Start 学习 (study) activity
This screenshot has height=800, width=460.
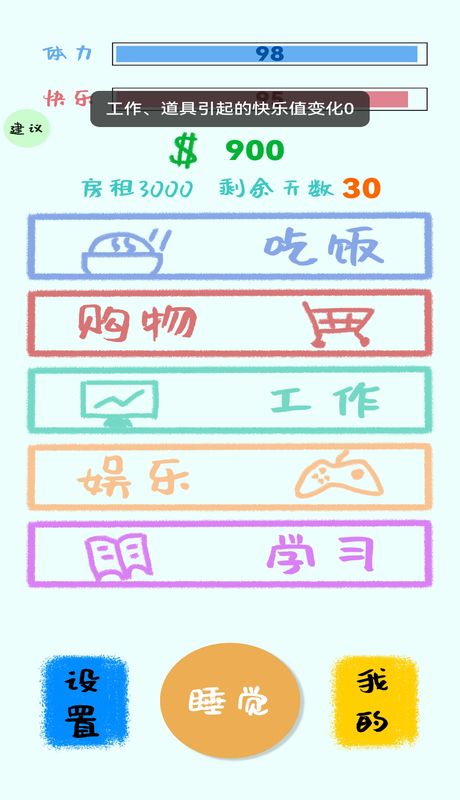click(x=229, y=555)
